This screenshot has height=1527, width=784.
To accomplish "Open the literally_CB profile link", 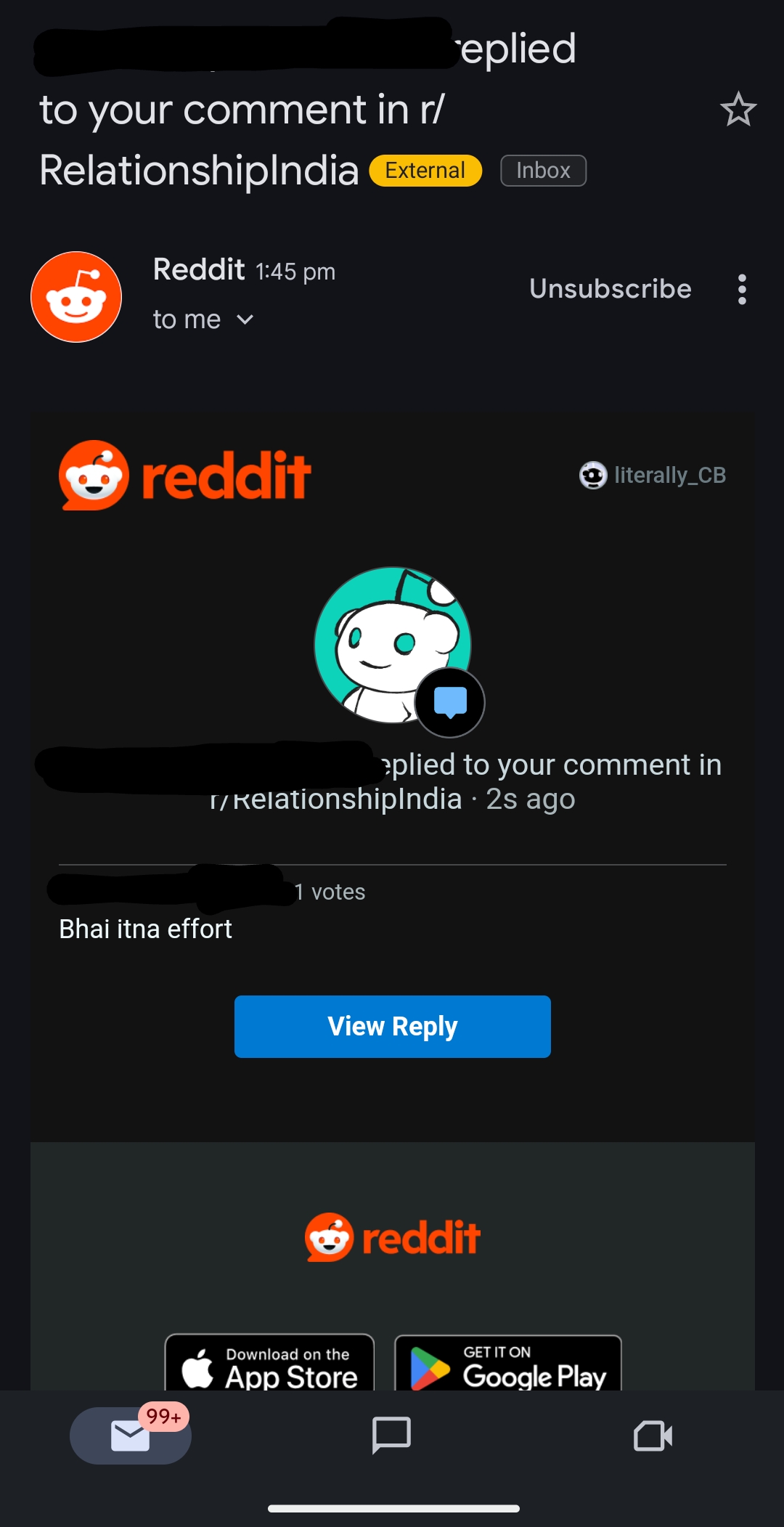I will (653, 475).
